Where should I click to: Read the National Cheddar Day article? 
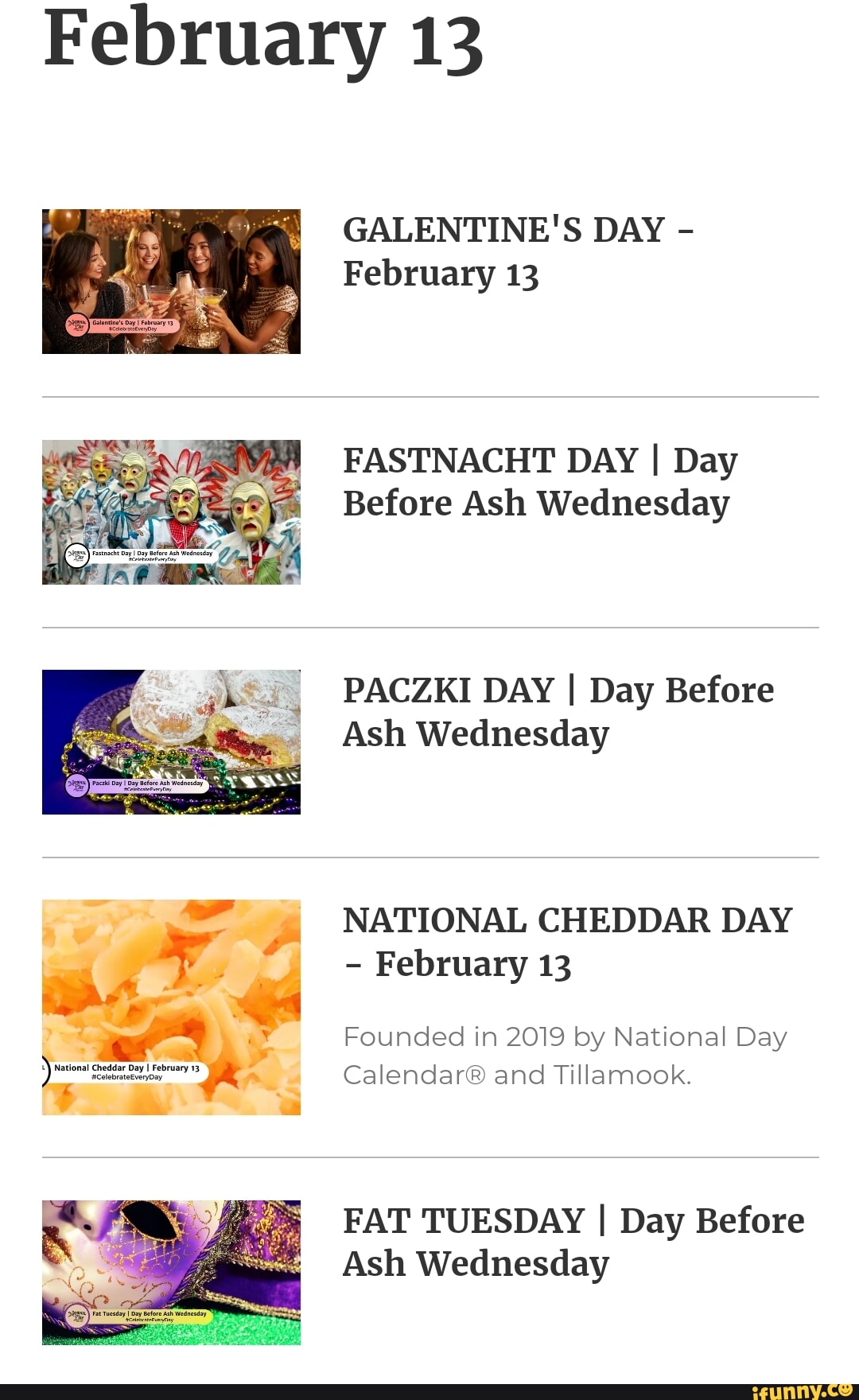tap(567, 942)
